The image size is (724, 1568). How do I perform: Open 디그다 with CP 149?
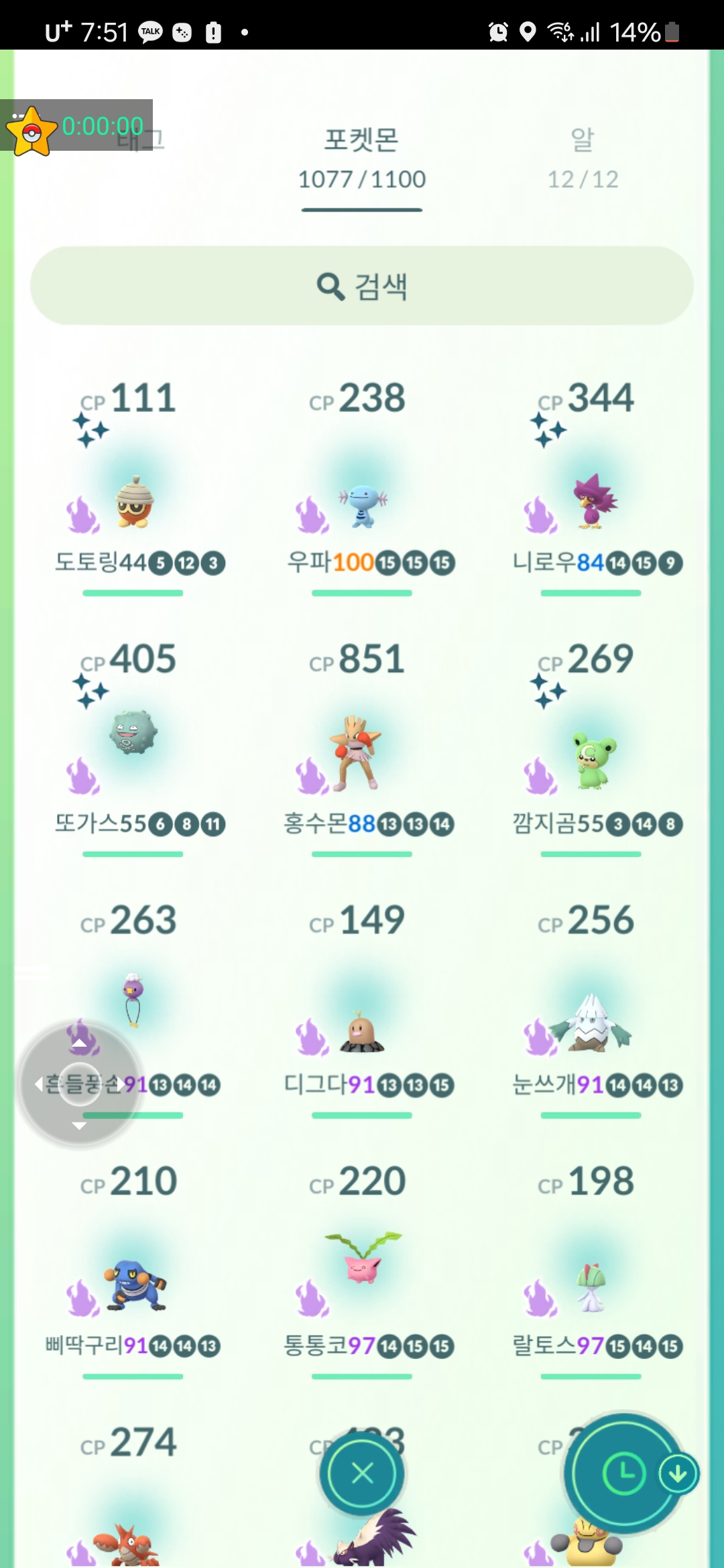click(362, 1032)
